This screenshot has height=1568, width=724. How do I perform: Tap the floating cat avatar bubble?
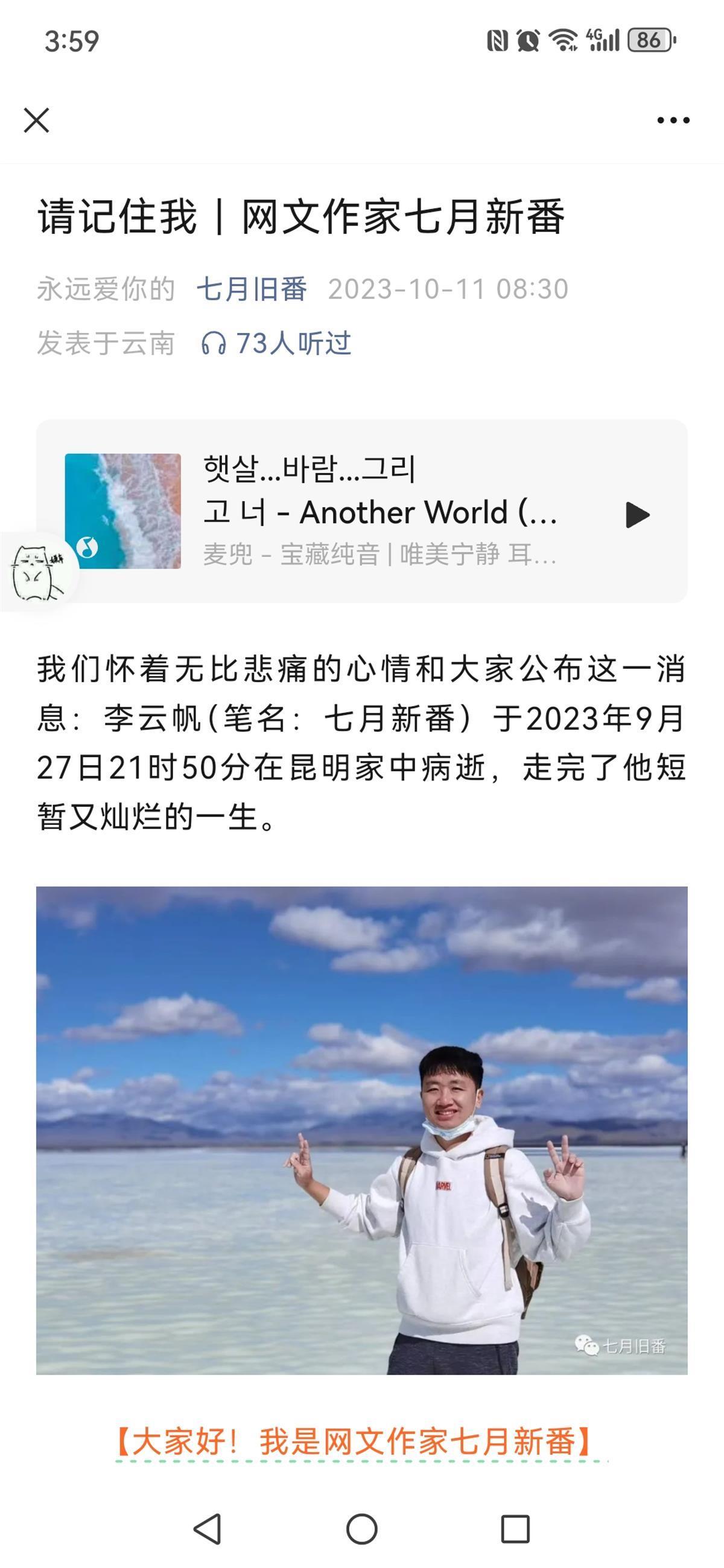38,573
